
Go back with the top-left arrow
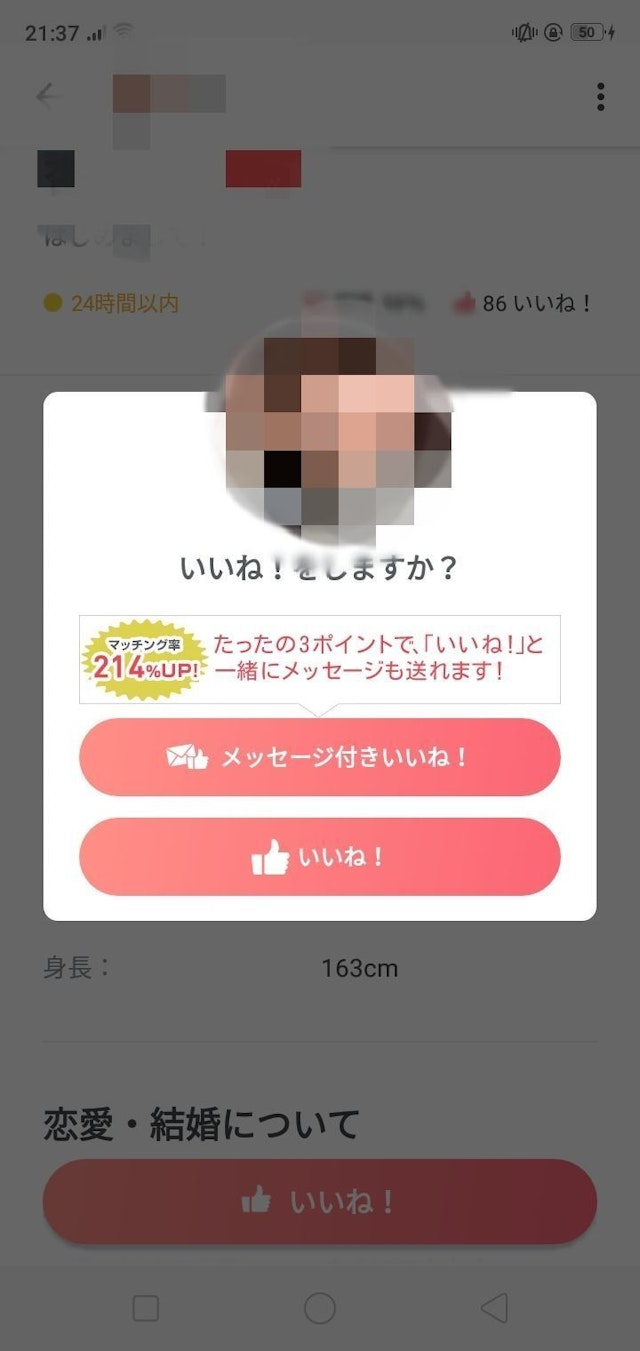click(48, 96)
